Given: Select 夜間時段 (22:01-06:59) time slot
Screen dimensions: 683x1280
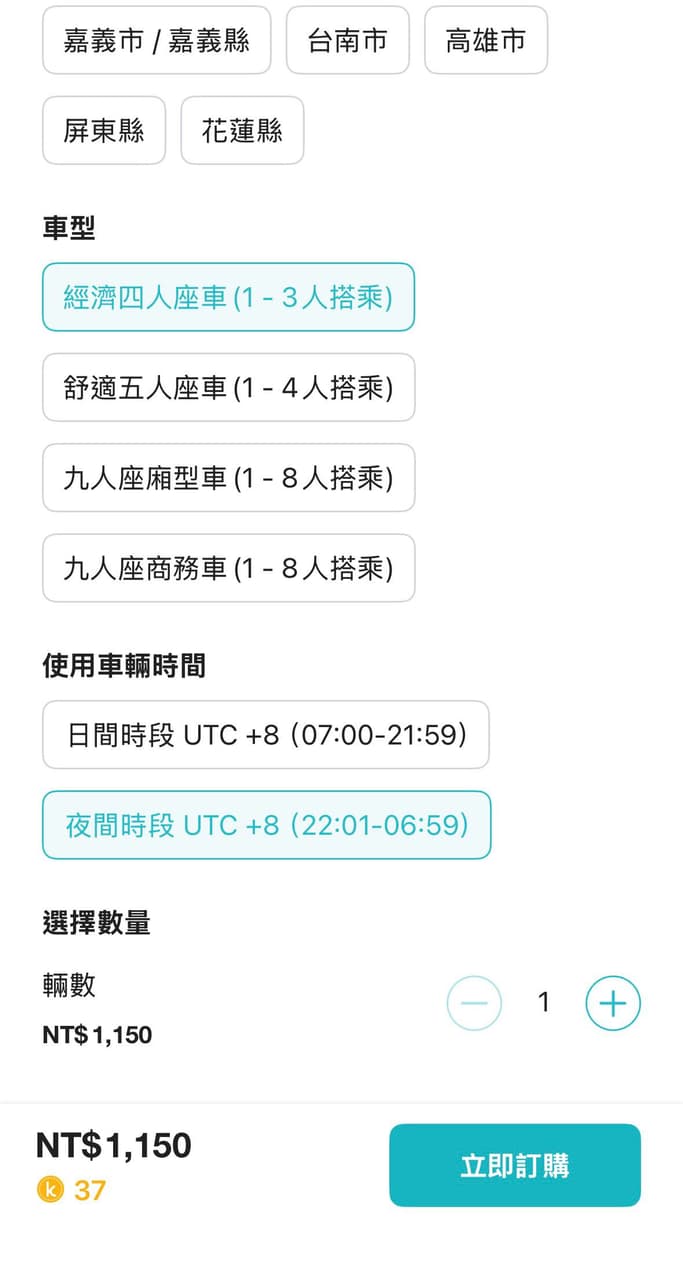Looking at the screenshot, I should coord(266,825).
